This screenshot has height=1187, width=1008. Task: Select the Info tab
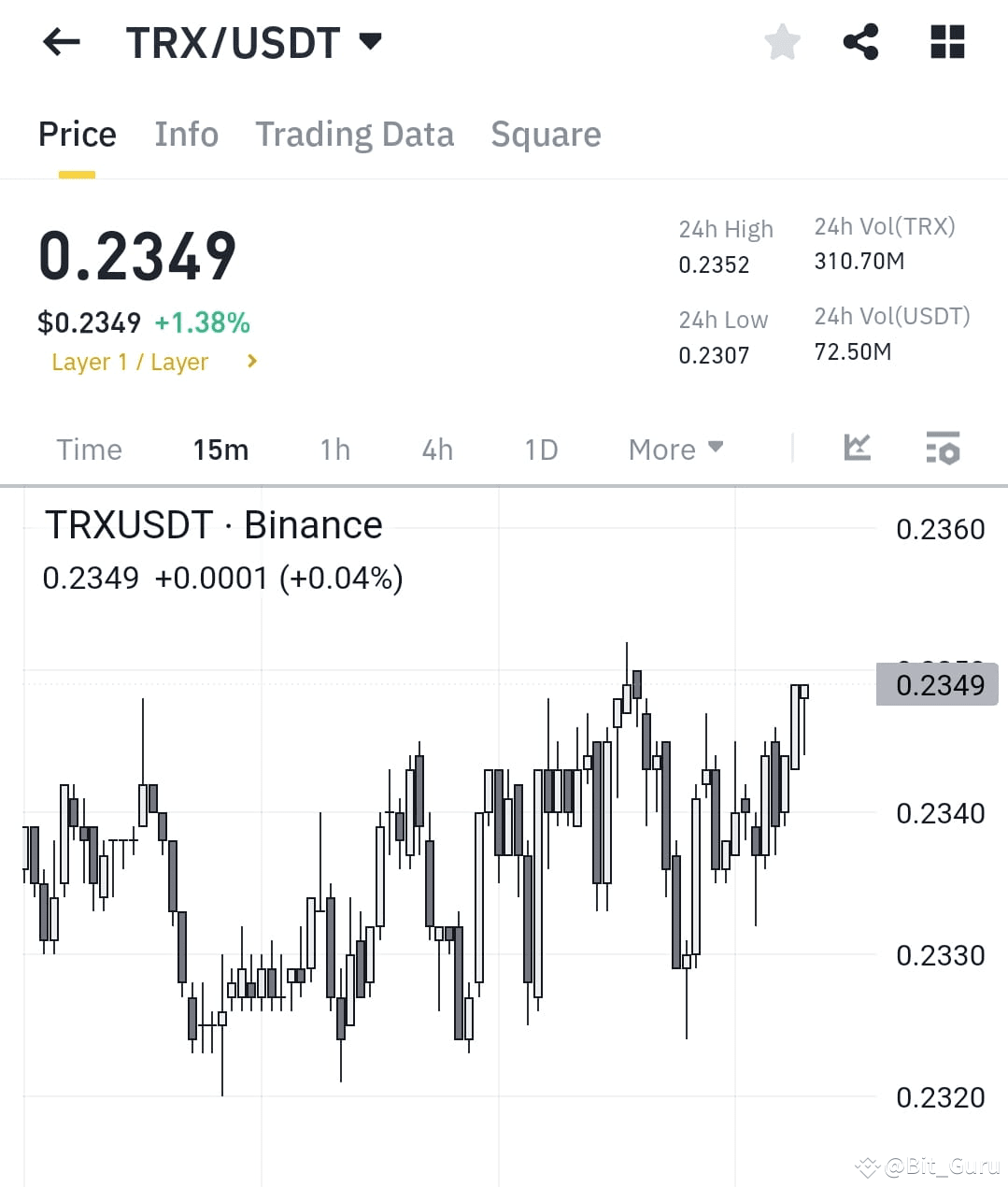pyautogui.click(x=186, y=134)
